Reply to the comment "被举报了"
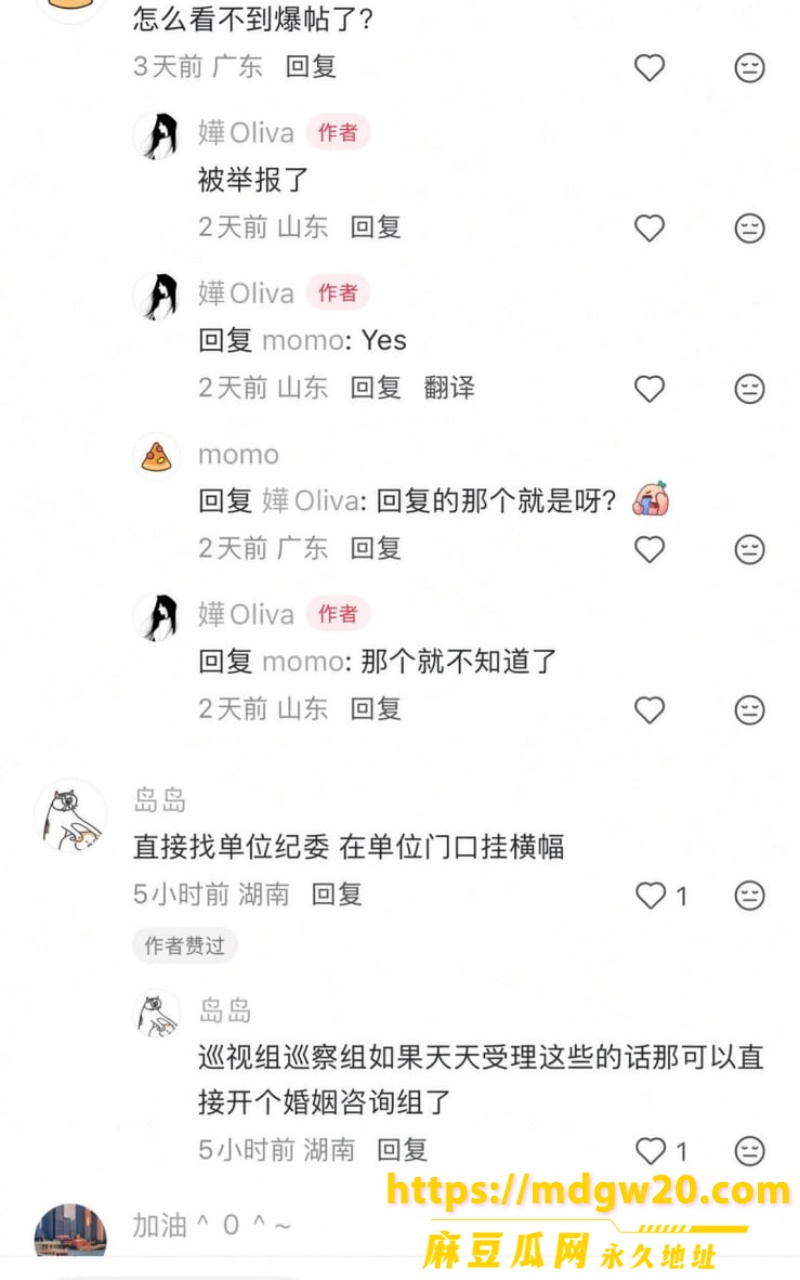The width and height of the screenshot is (800, 1280). pyautogui.click(x=375, y=227)
